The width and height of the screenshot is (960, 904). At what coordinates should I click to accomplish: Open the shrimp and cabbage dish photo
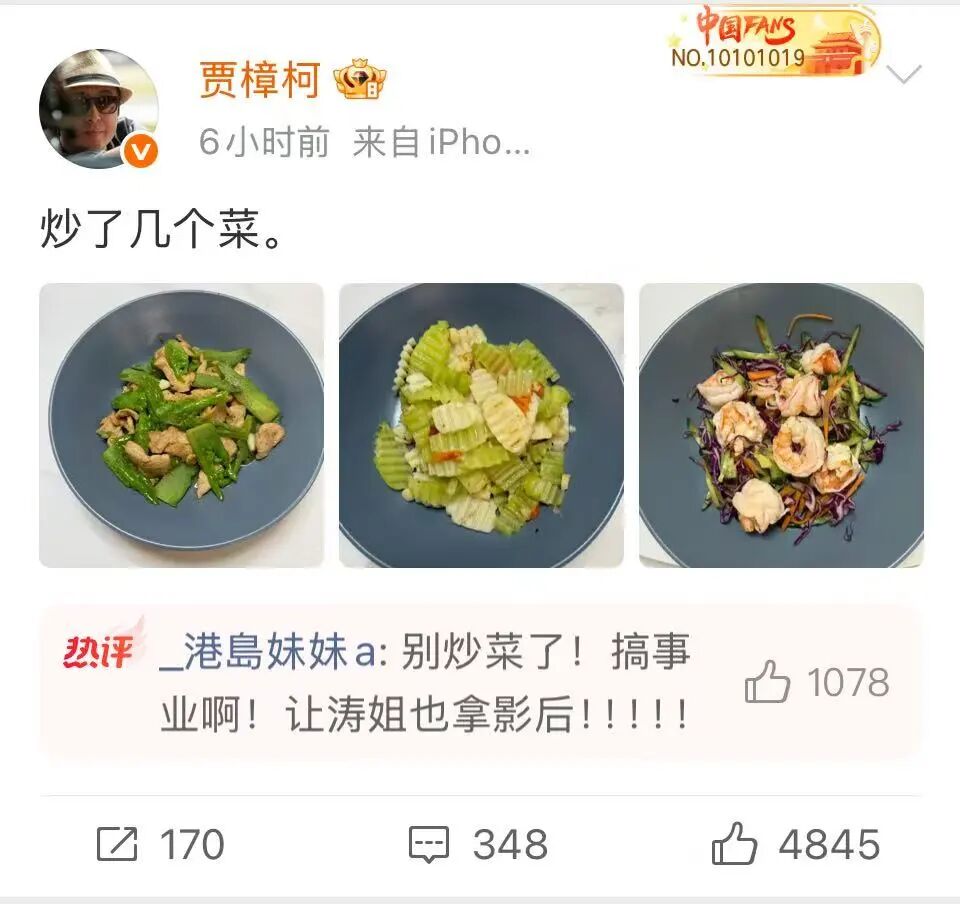(x=781, y=425)
